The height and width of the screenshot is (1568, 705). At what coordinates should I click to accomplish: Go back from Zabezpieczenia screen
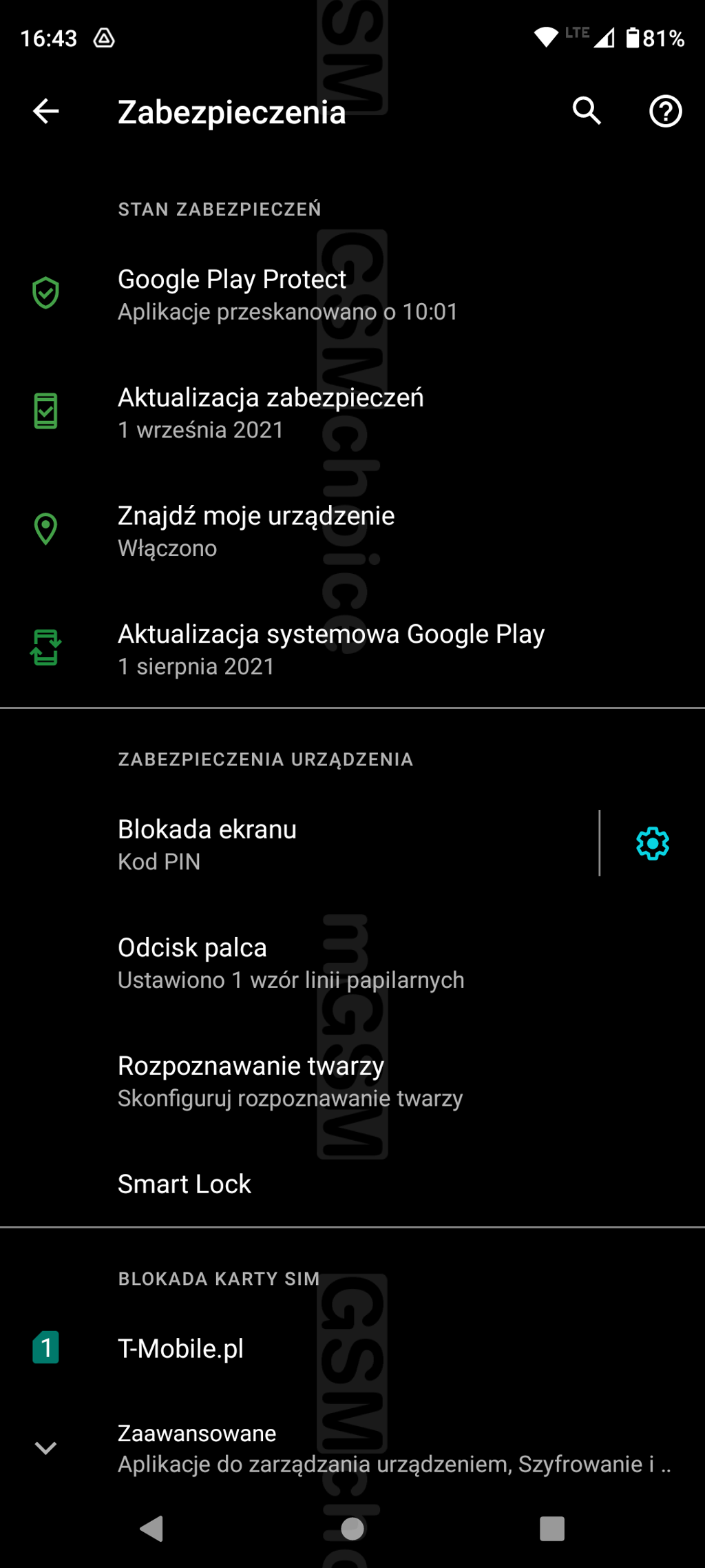click(x=46, y=111)
